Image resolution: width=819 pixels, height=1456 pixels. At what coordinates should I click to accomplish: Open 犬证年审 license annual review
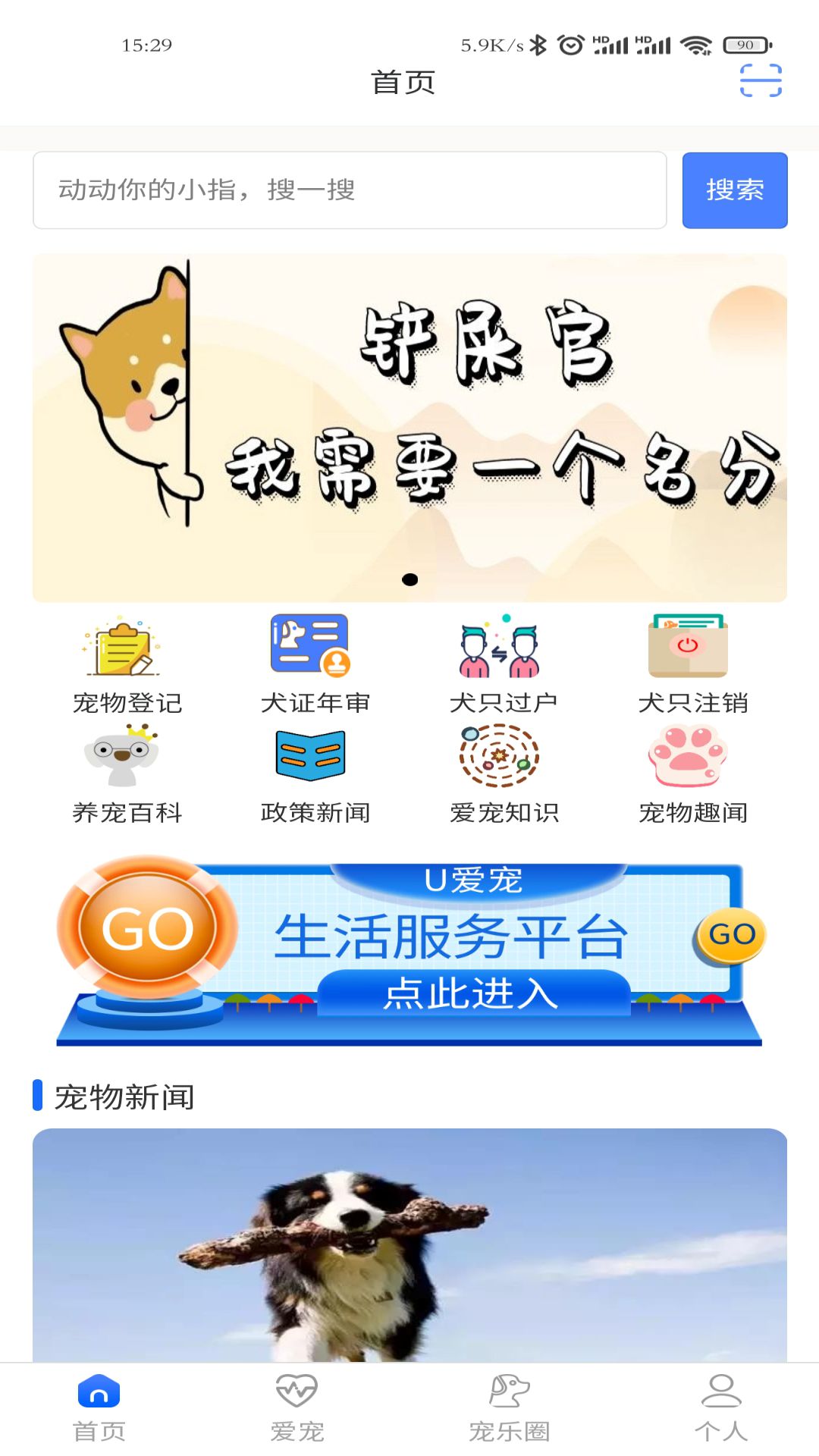315,665
